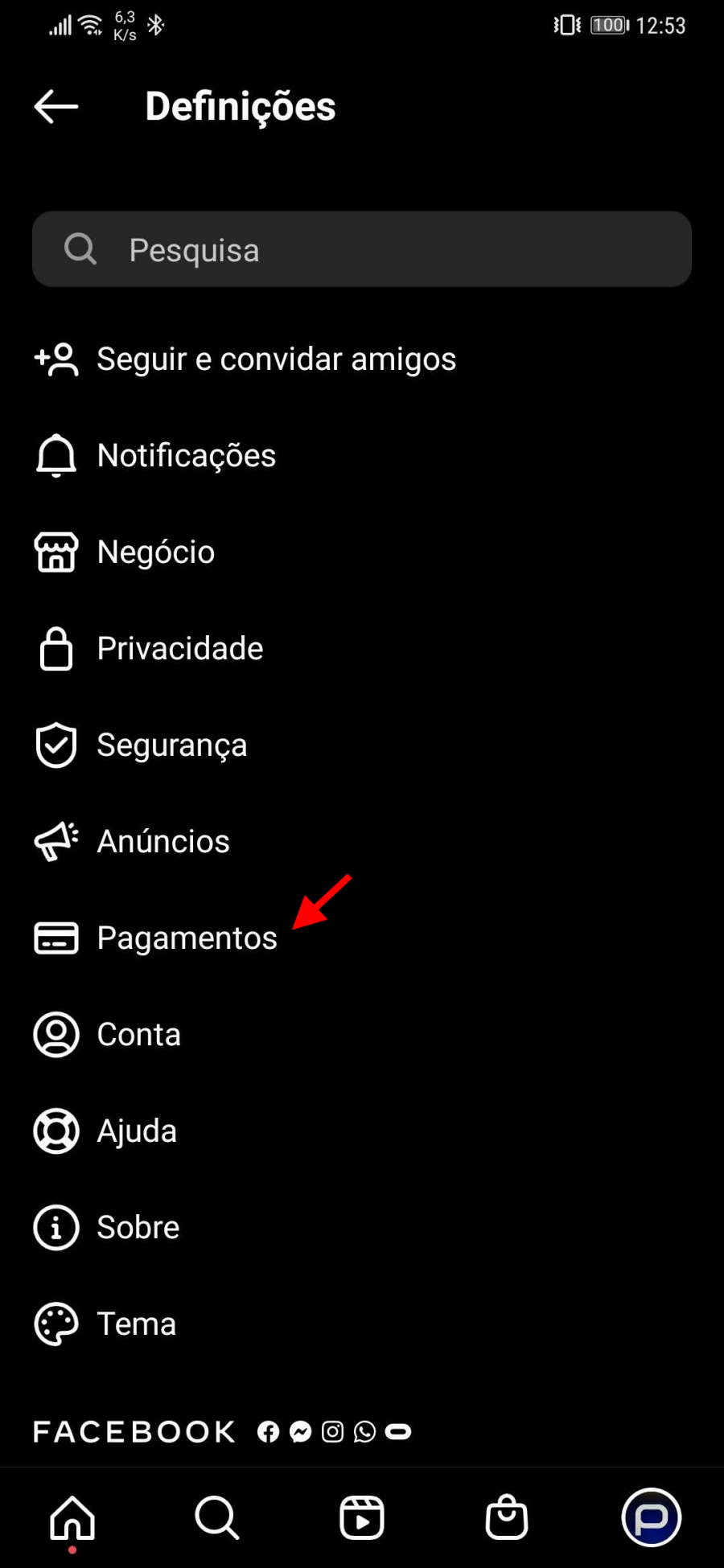Tap the Pesquisa search field

362,249
